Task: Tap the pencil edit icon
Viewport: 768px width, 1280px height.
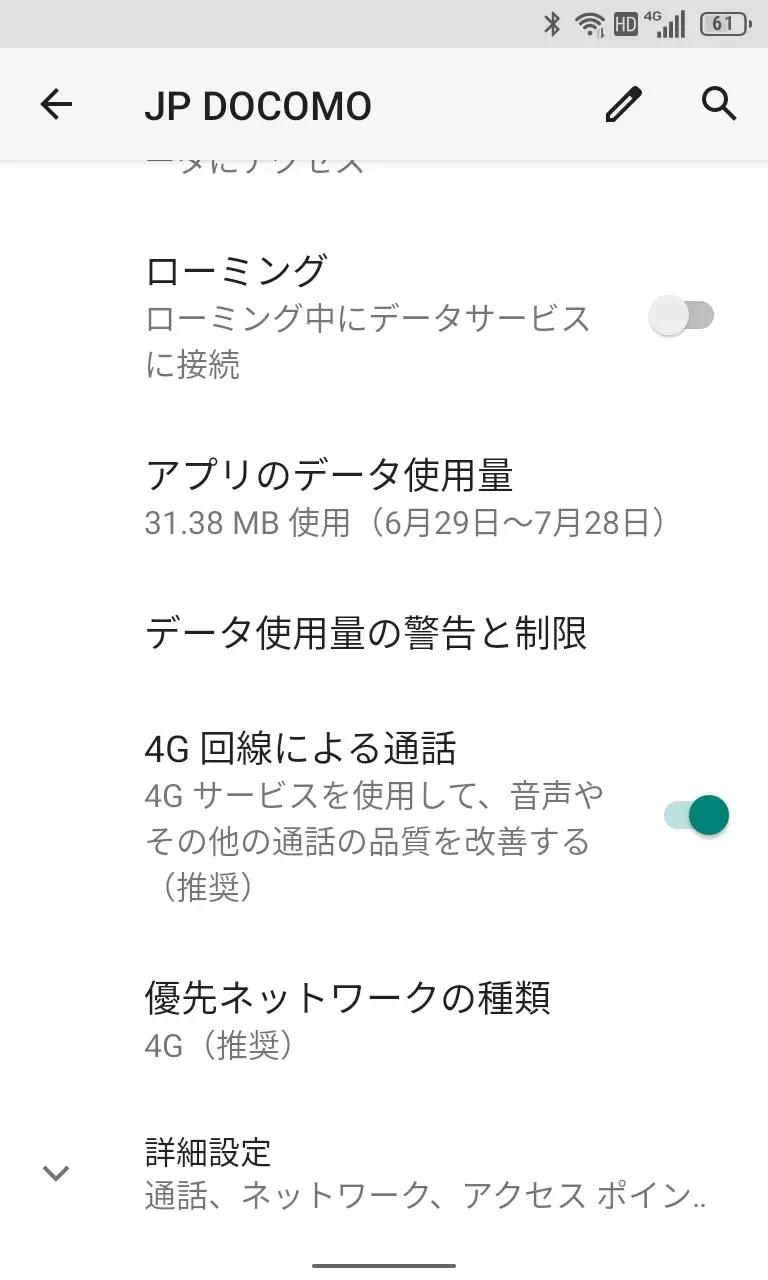Action: click(x=623, y=104)
